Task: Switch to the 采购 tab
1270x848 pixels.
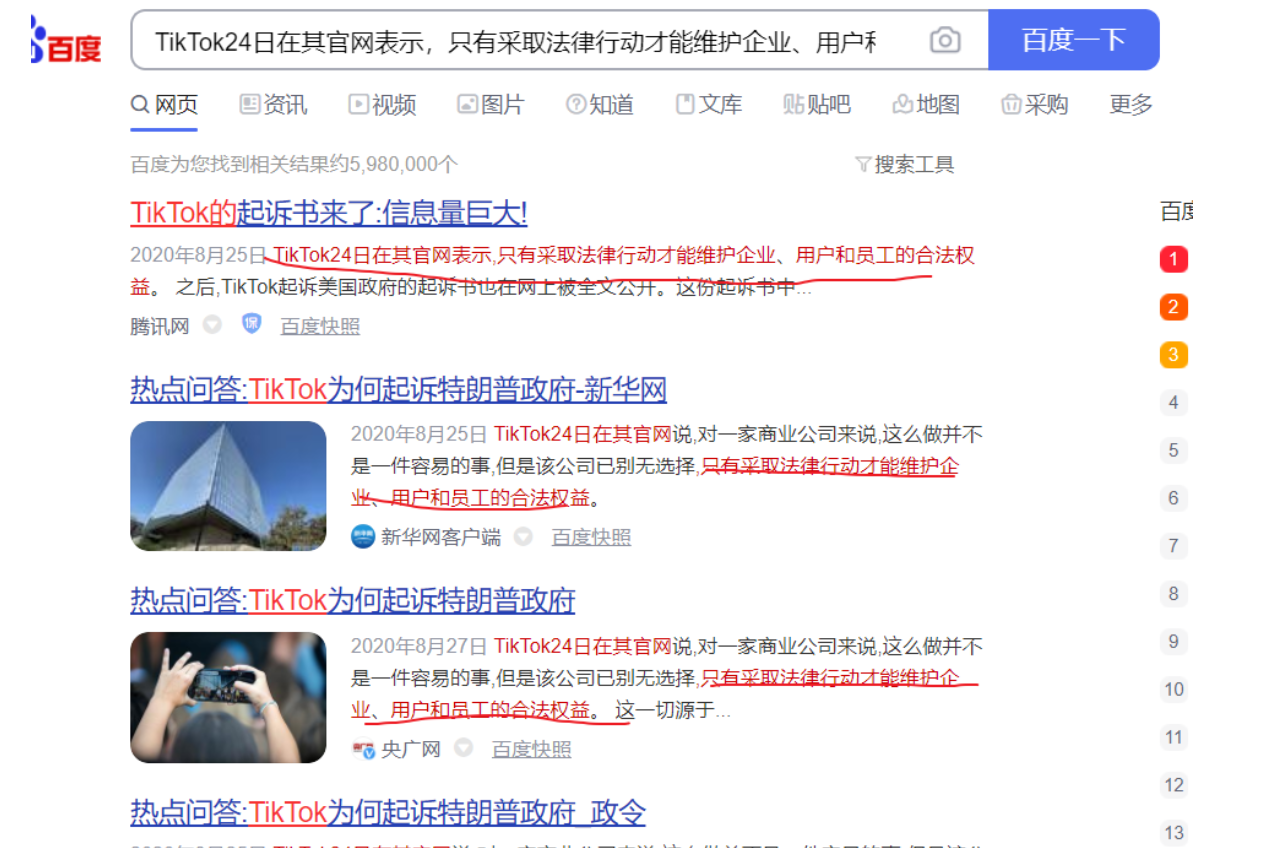Action: 1035,105
